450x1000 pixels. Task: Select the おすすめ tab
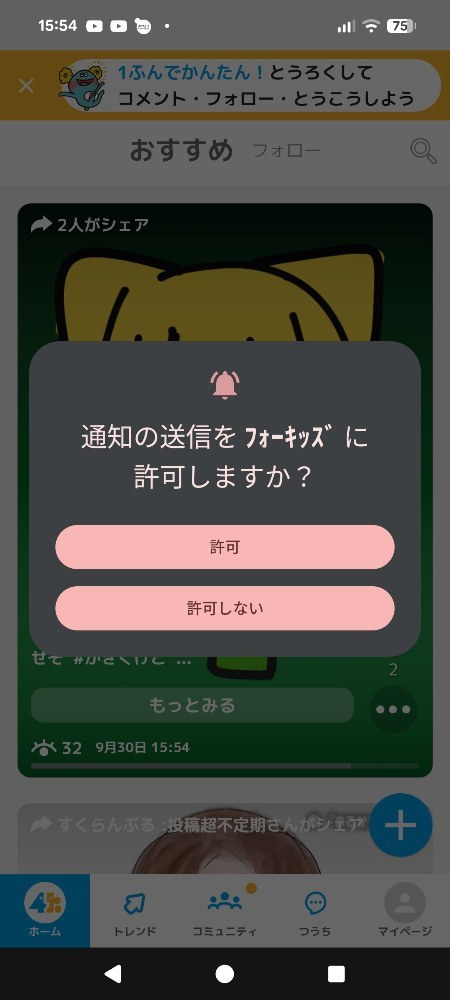[x=182, y=151]
